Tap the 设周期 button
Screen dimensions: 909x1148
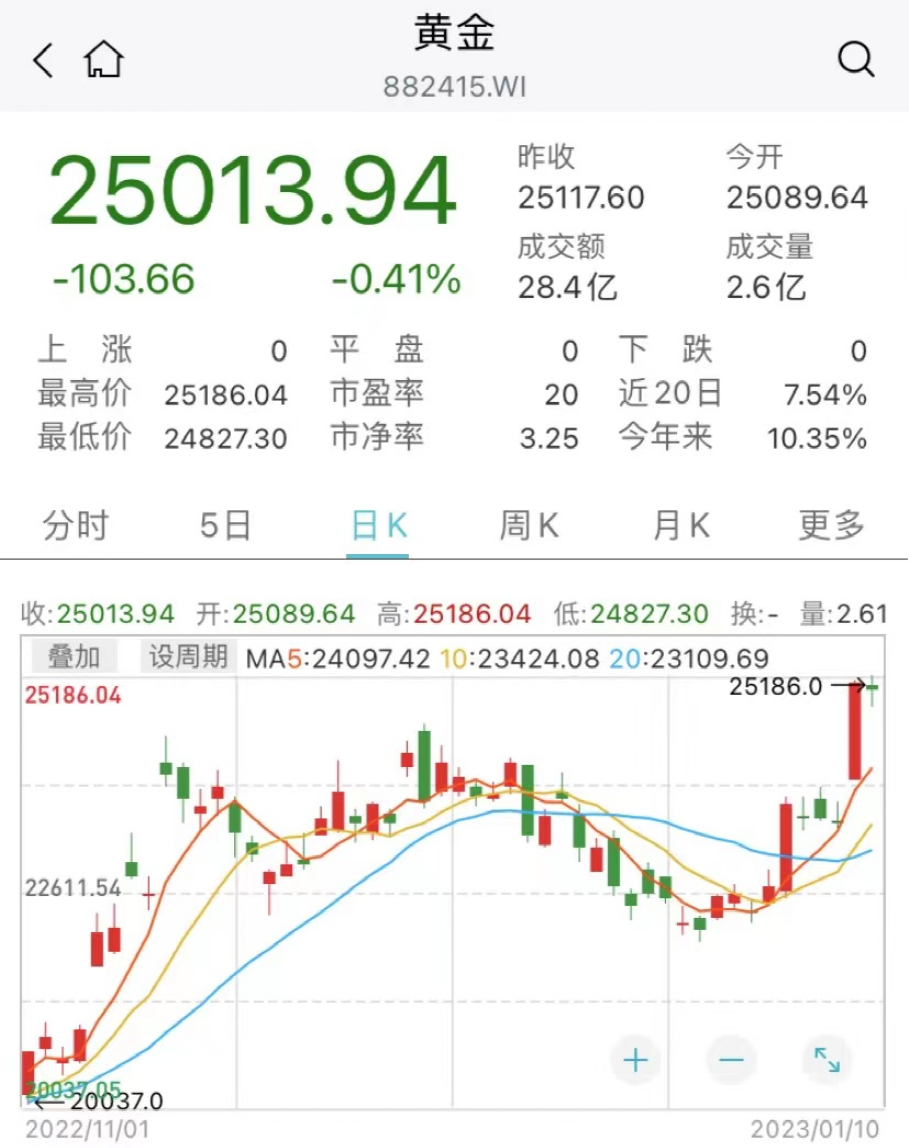click(188, 657)
